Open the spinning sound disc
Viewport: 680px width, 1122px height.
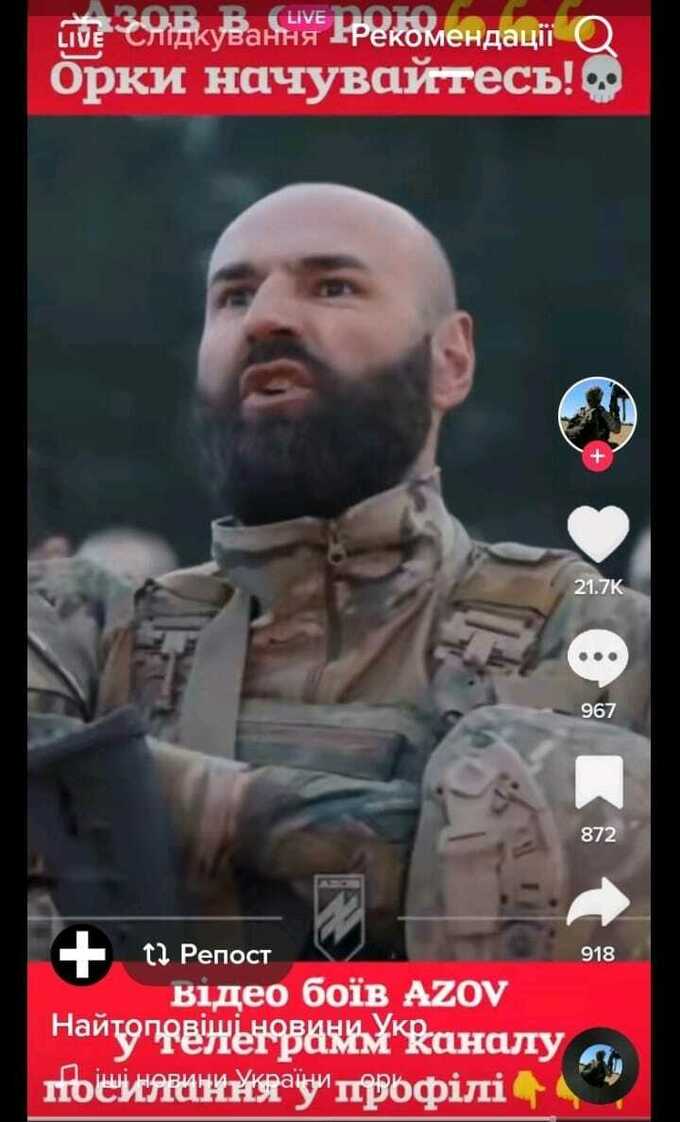(x=600, y=1066)
